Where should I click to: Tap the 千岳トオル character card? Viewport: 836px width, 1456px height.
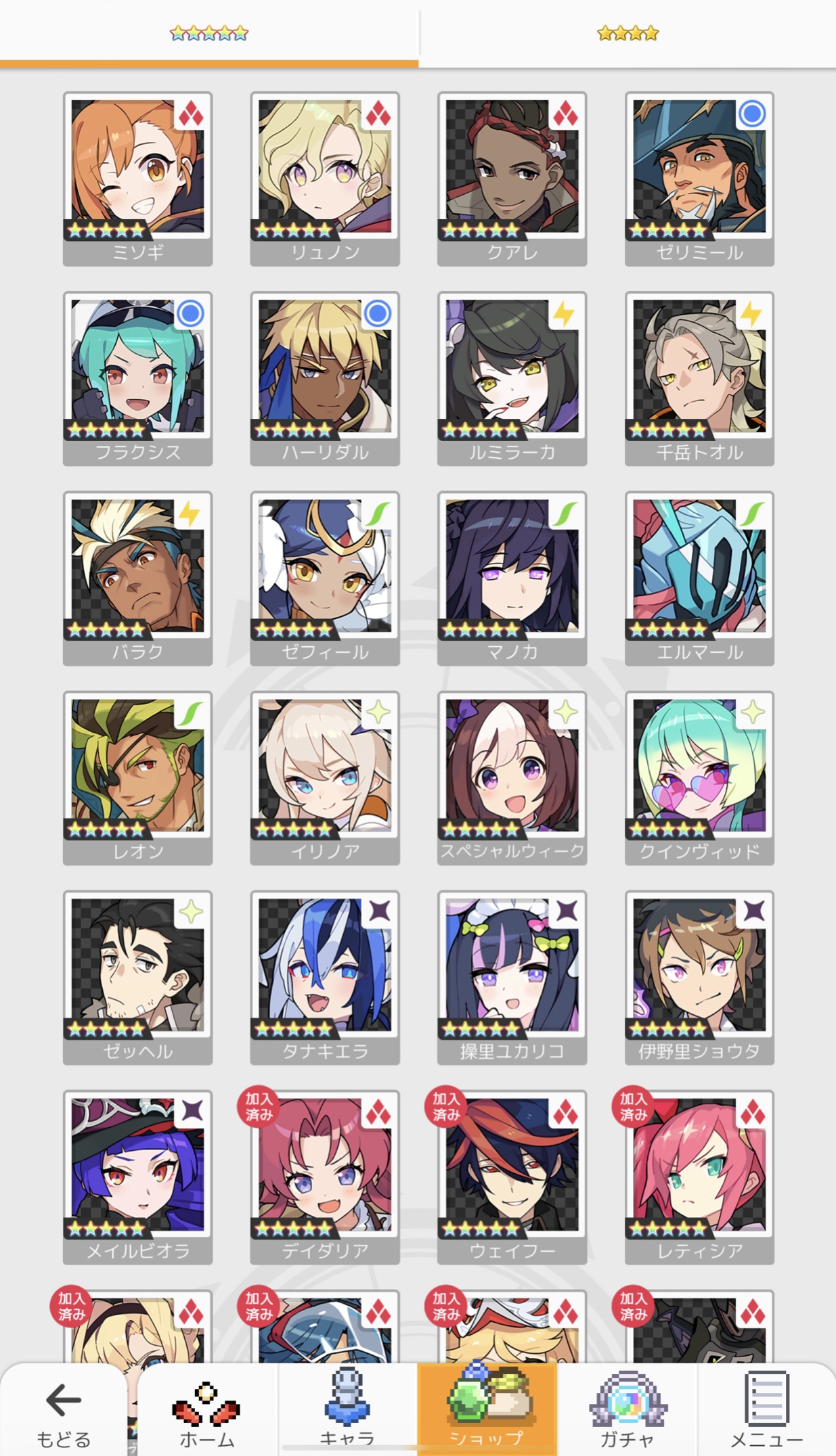(699, 378)
